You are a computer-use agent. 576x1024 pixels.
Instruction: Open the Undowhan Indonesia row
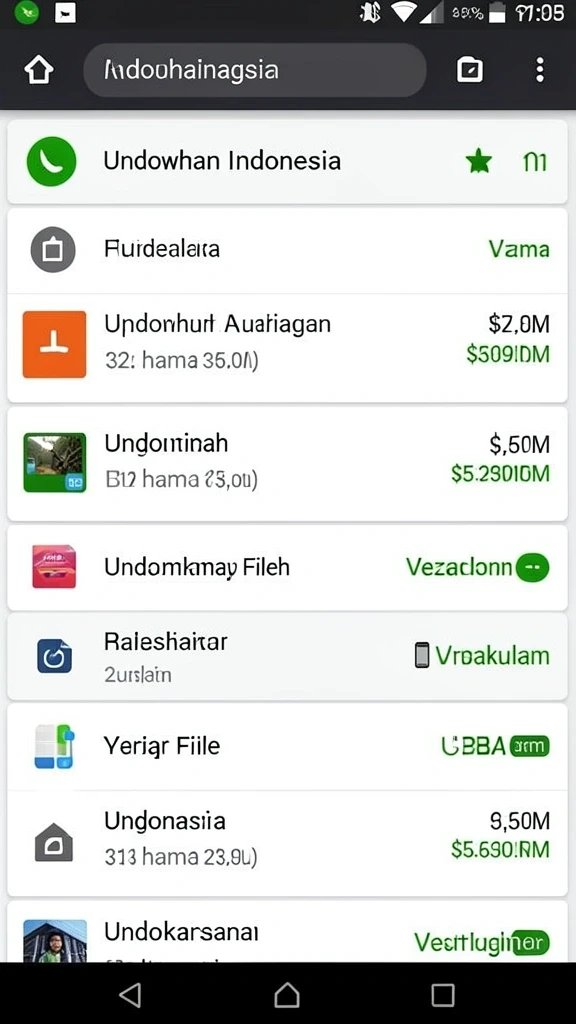pyautogui.click(x=287, y=161)
